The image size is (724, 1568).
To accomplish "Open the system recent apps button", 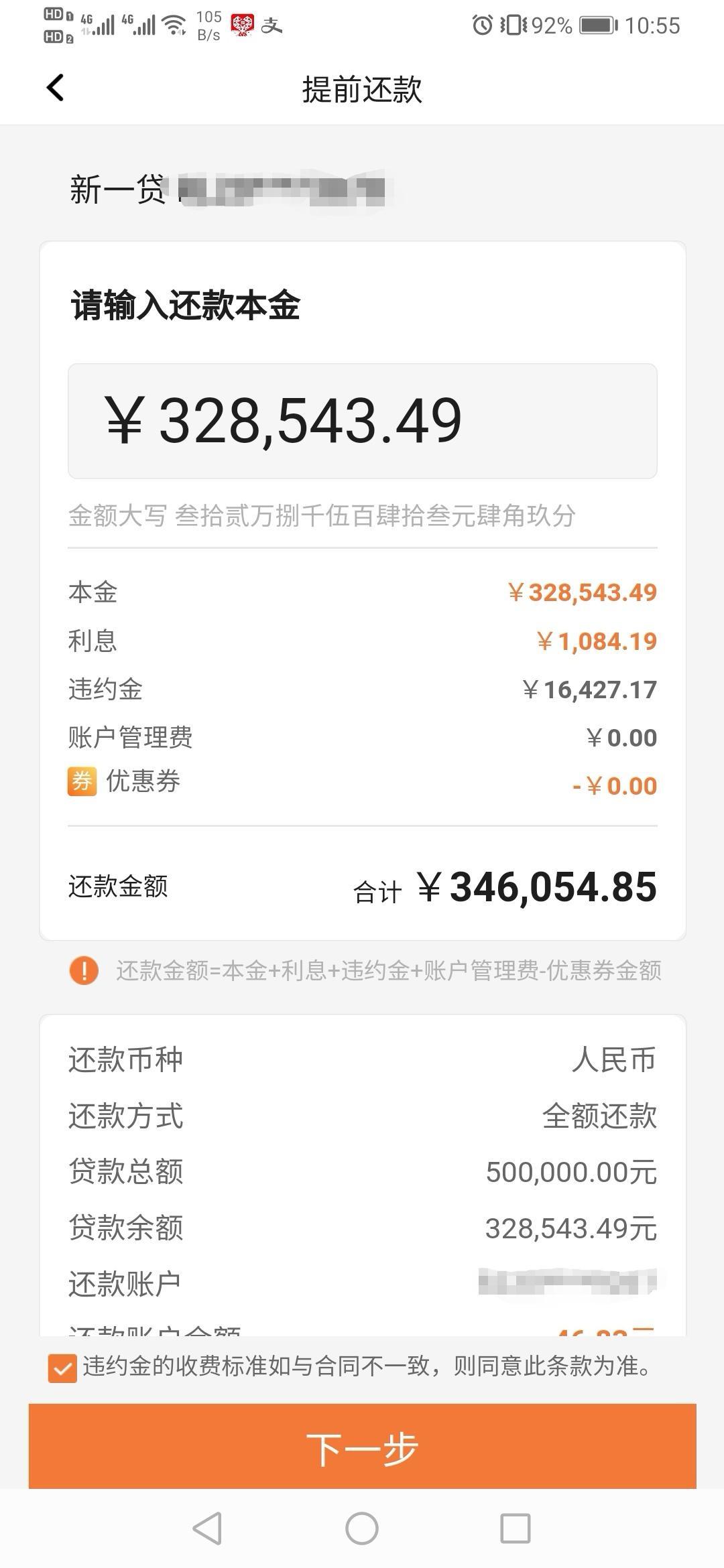I will point(515,1528).
